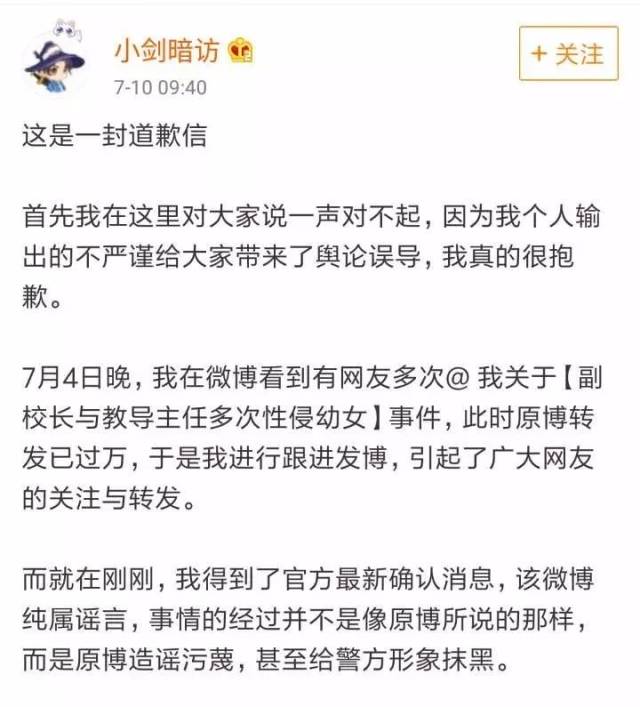
Task: Follow 小剑暗访 with the 关注 button
Action: (x=568, y=54)
